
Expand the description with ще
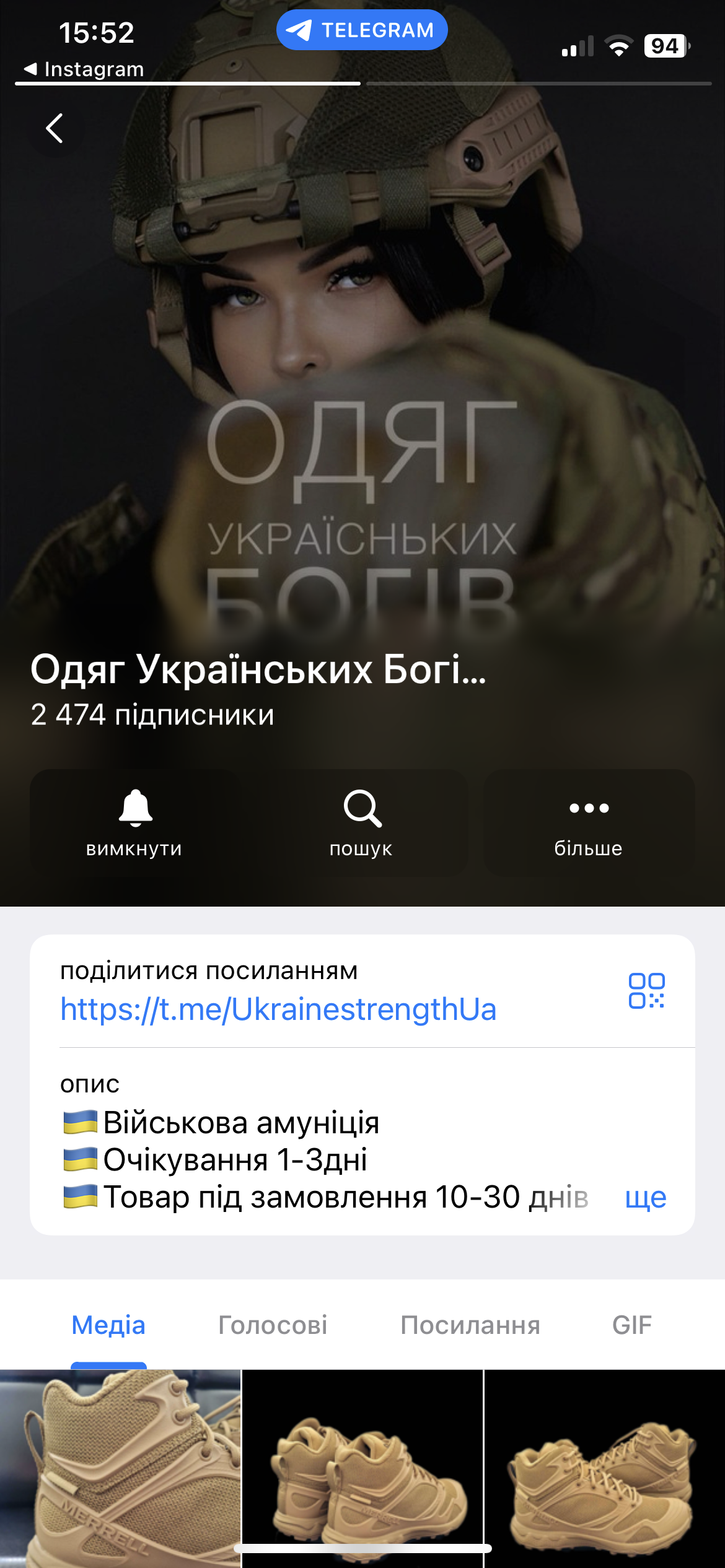646,1197
